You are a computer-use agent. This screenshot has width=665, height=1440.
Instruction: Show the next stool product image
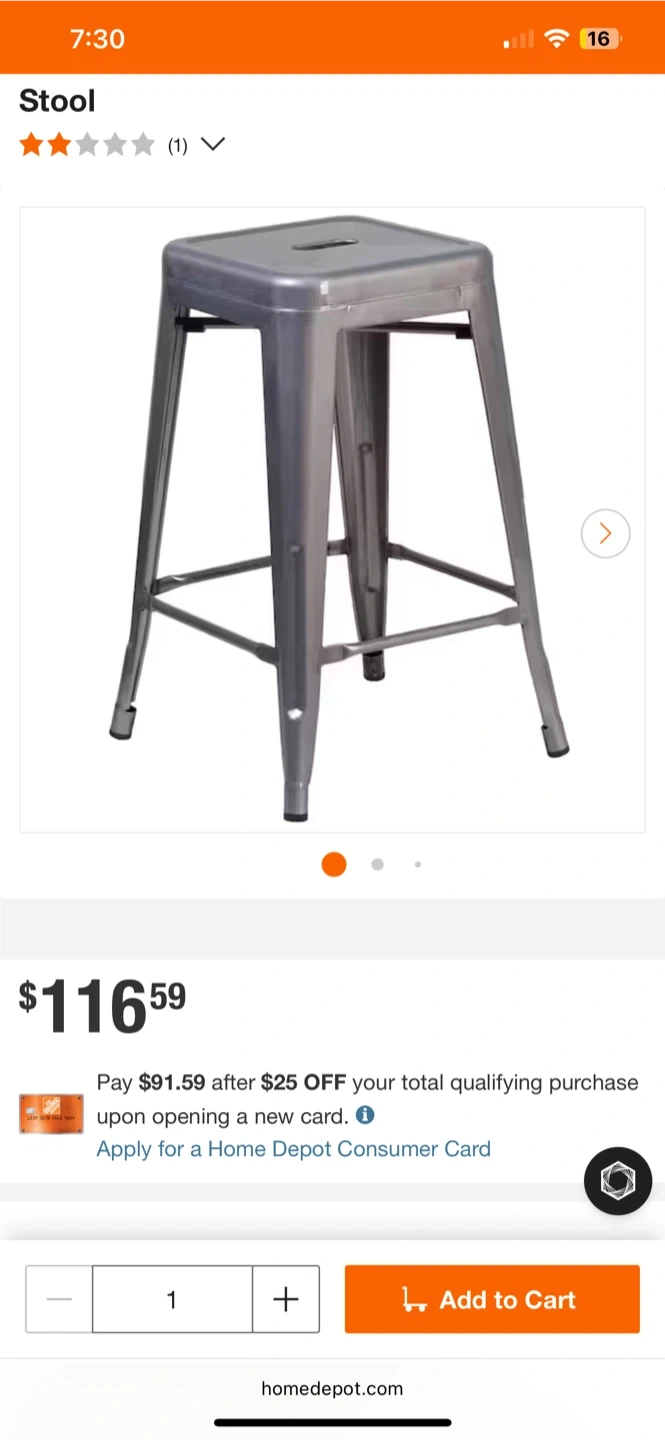[x=605, y=534]
